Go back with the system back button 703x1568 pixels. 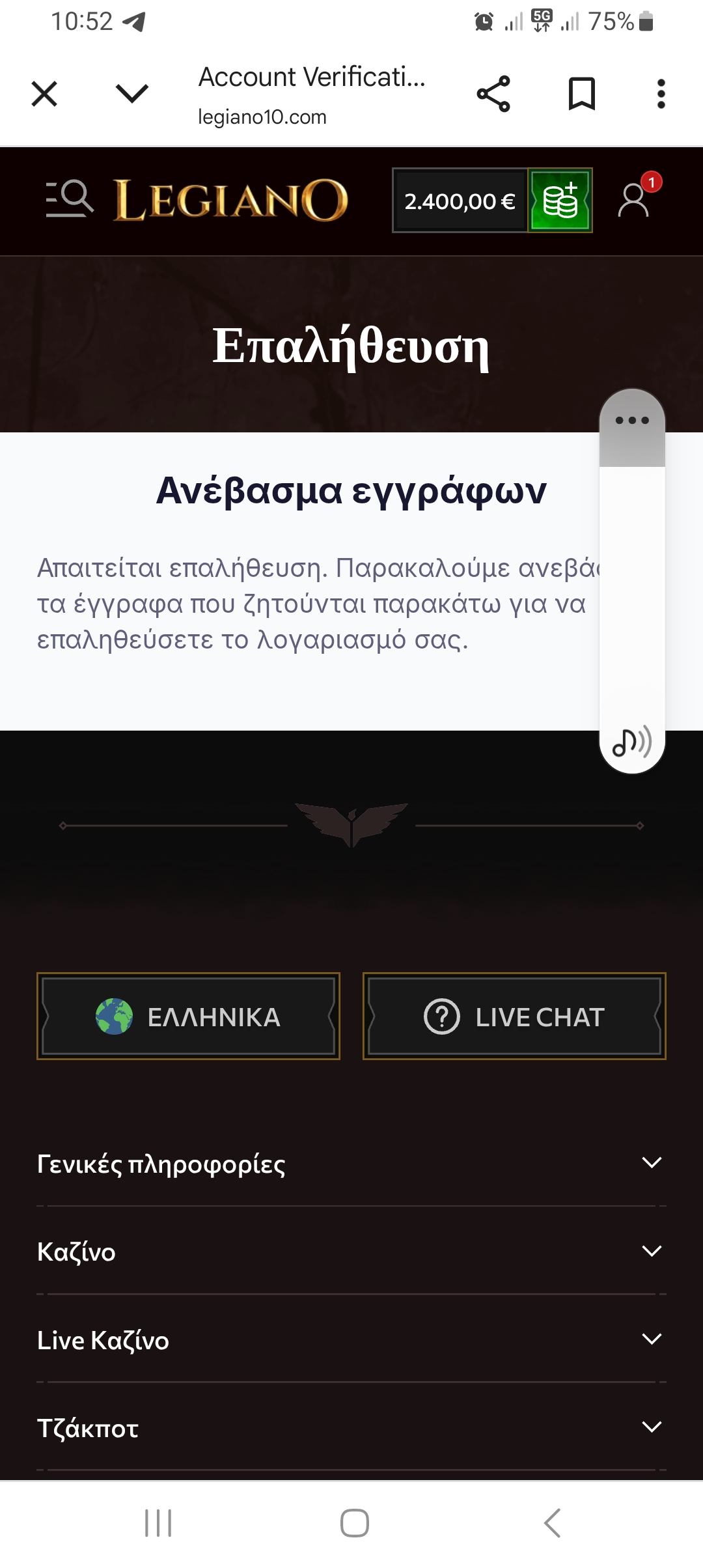[x=552, y=1523]
